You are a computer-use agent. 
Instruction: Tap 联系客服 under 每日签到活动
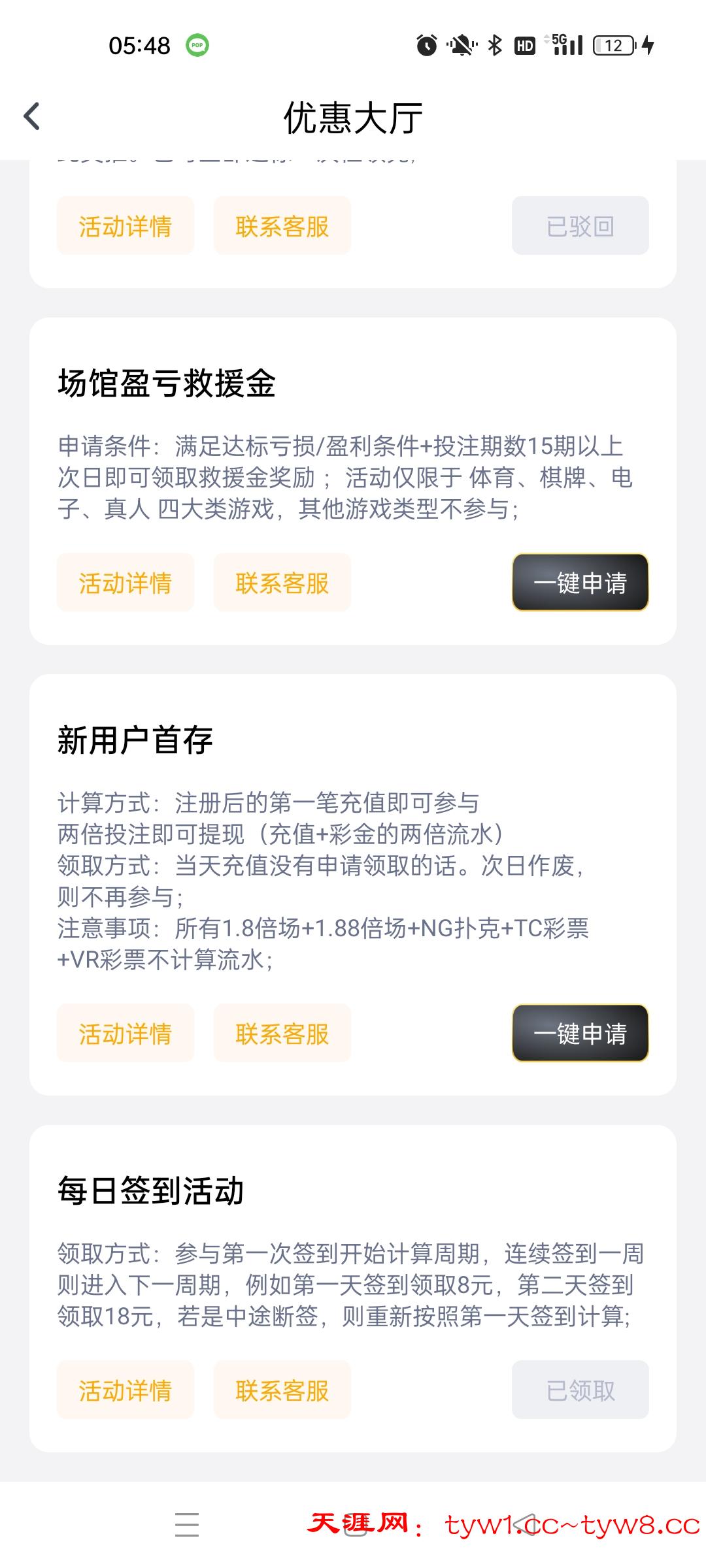[x=282, y=1390]
